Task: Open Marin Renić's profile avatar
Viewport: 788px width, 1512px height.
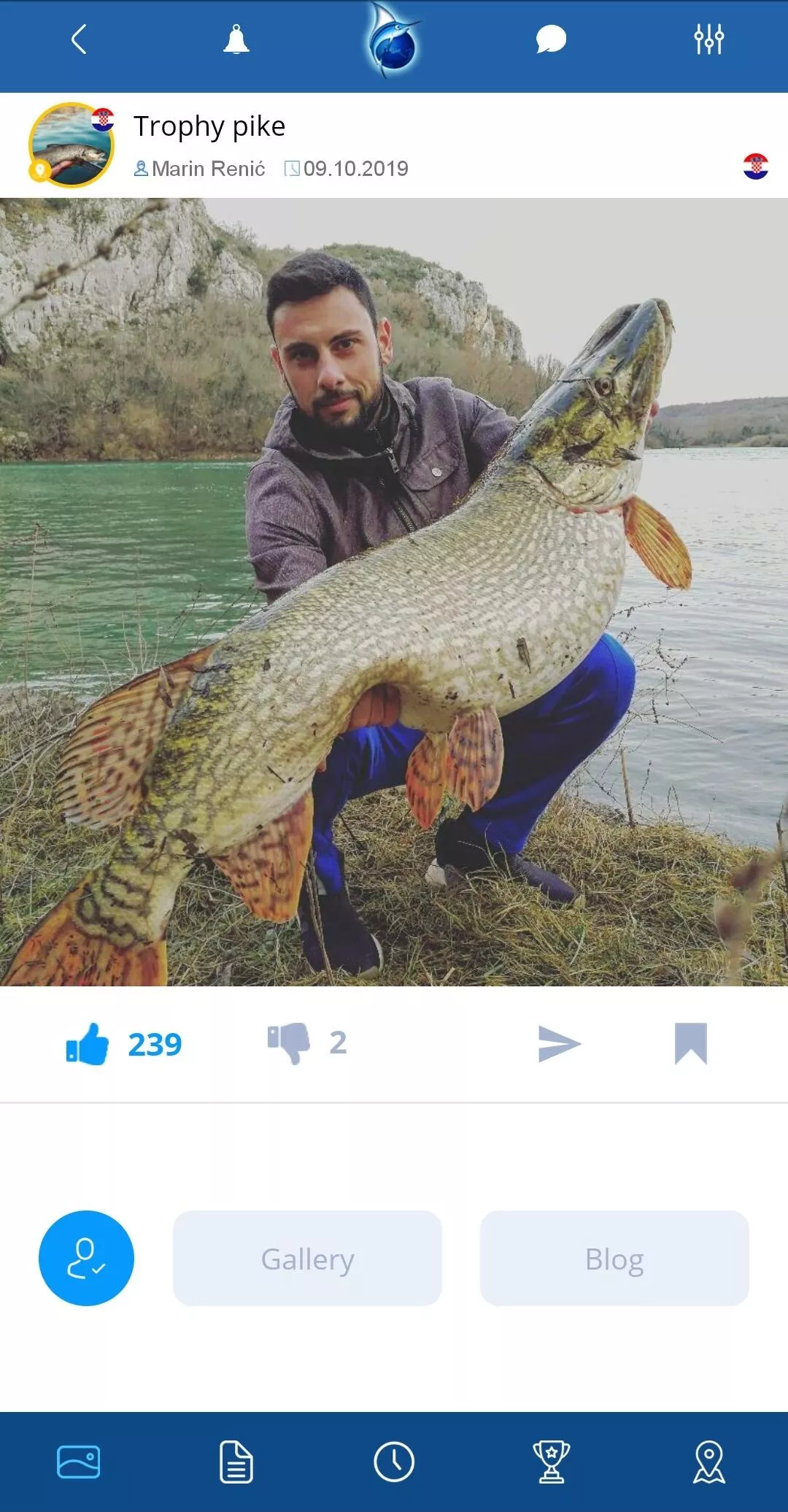Action: (71, 145)
